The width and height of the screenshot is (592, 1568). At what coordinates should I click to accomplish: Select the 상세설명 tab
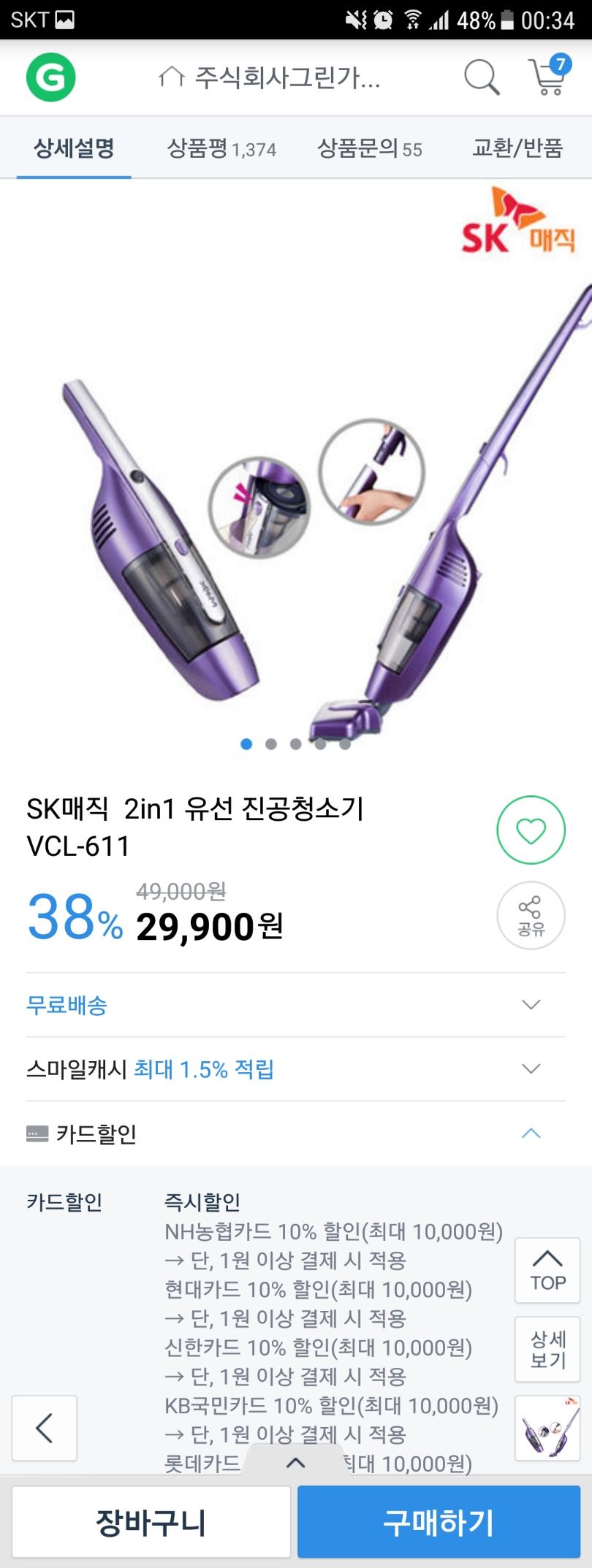74,149
